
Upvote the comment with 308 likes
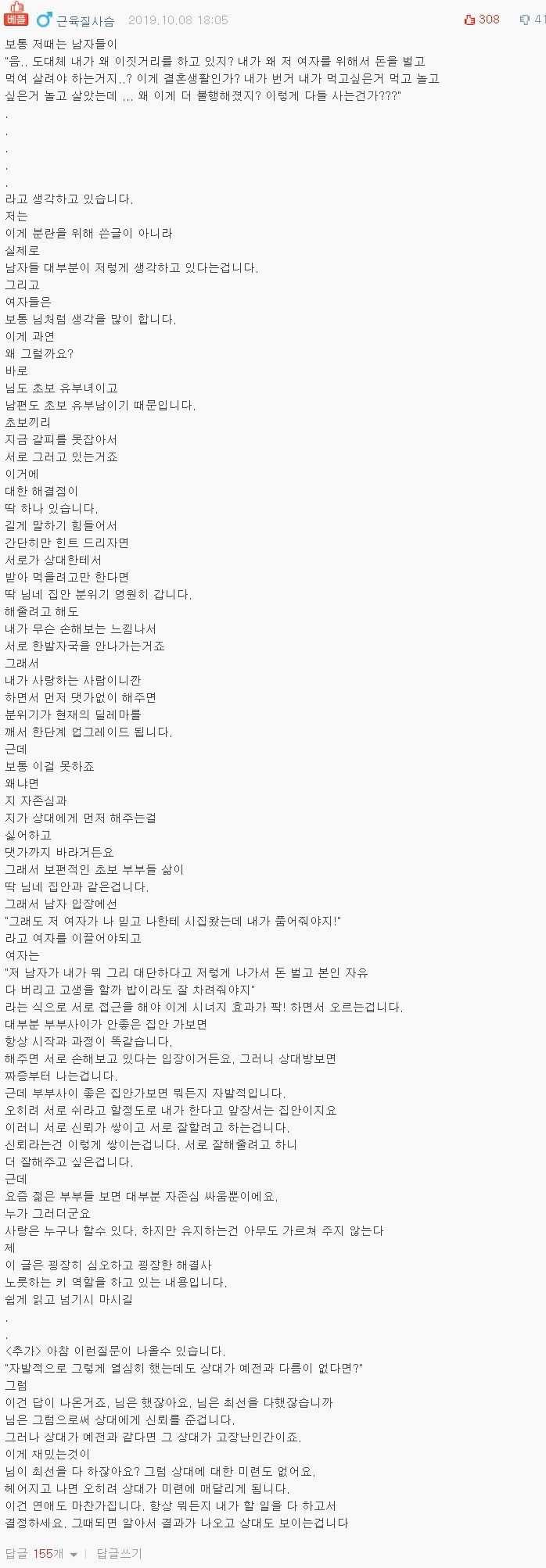tap(470, 20)
